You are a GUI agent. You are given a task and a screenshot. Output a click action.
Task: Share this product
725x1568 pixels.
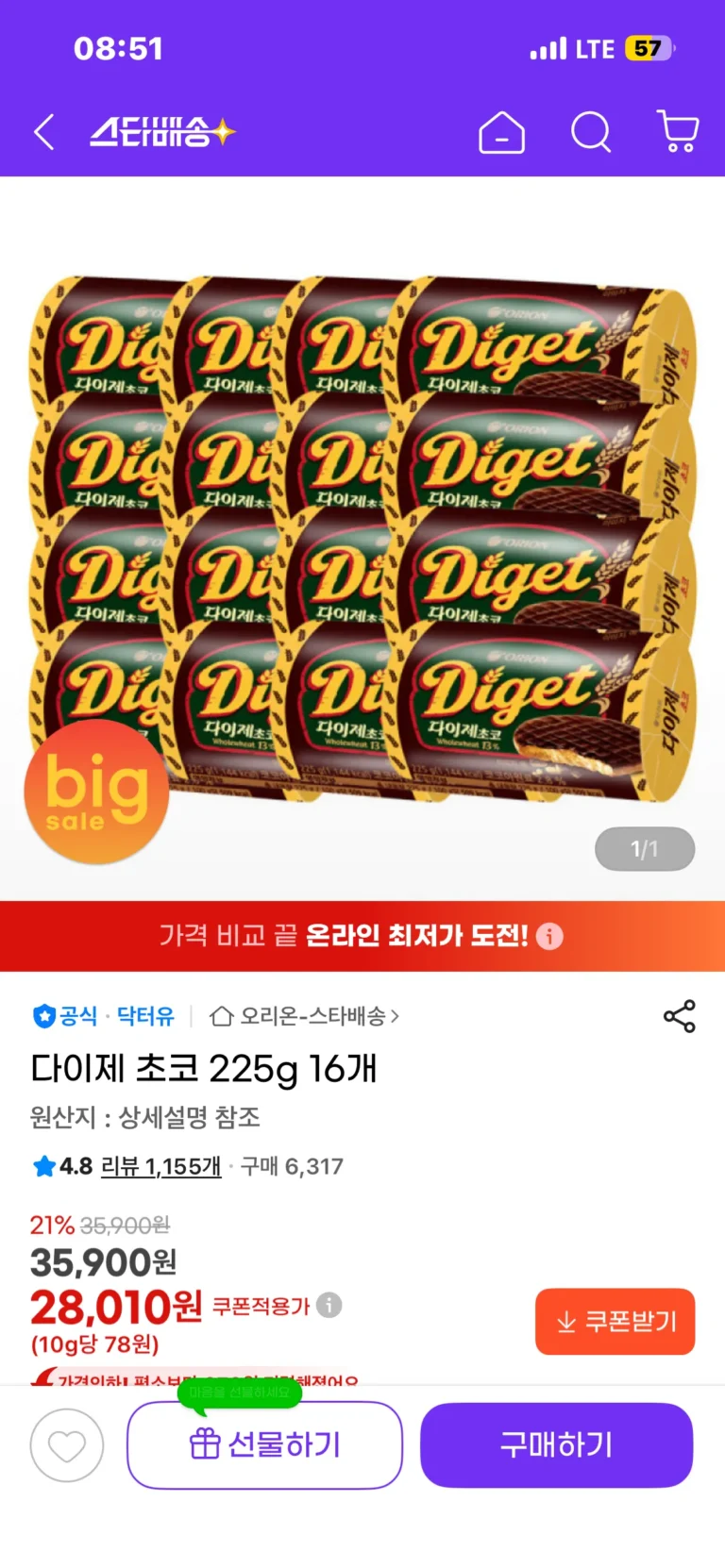click(x=679, y=1016)
